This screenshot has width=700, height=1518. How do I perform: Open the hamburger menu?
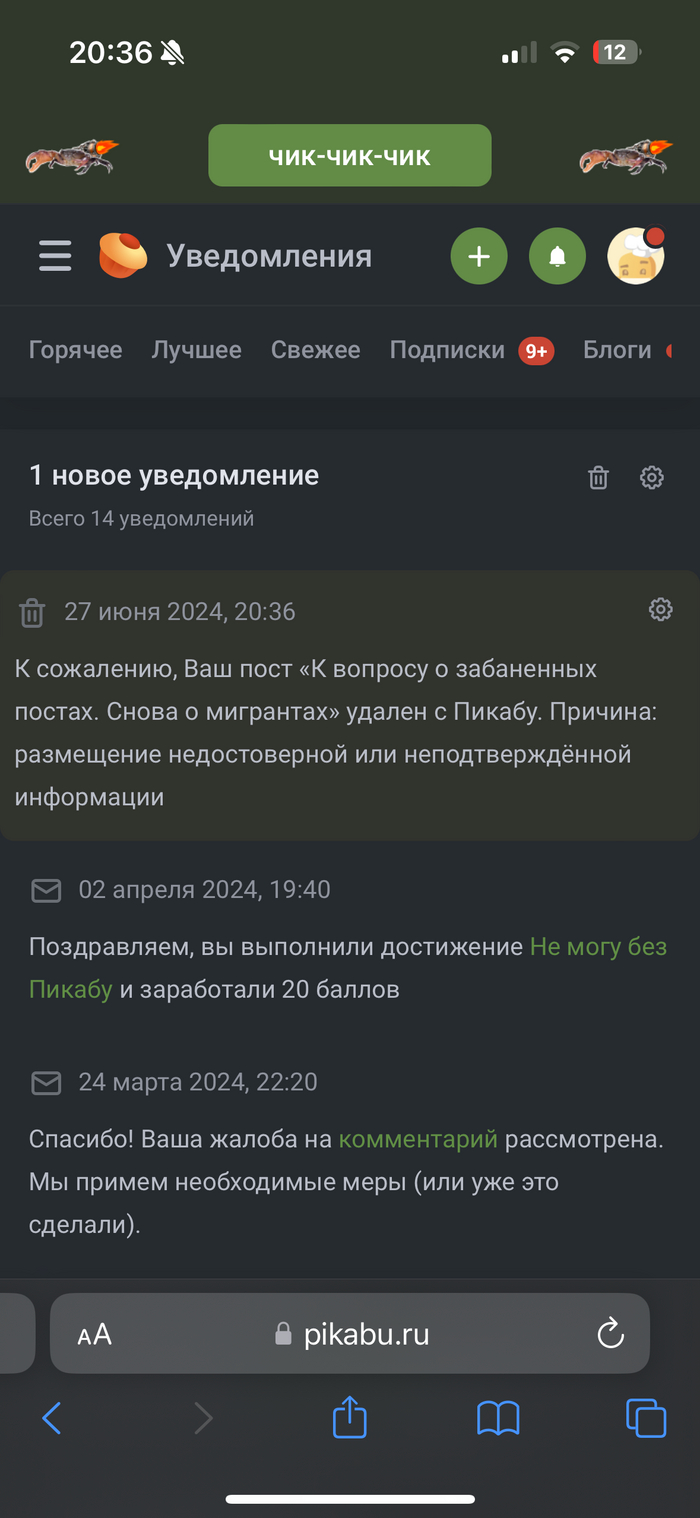point(55,256)
